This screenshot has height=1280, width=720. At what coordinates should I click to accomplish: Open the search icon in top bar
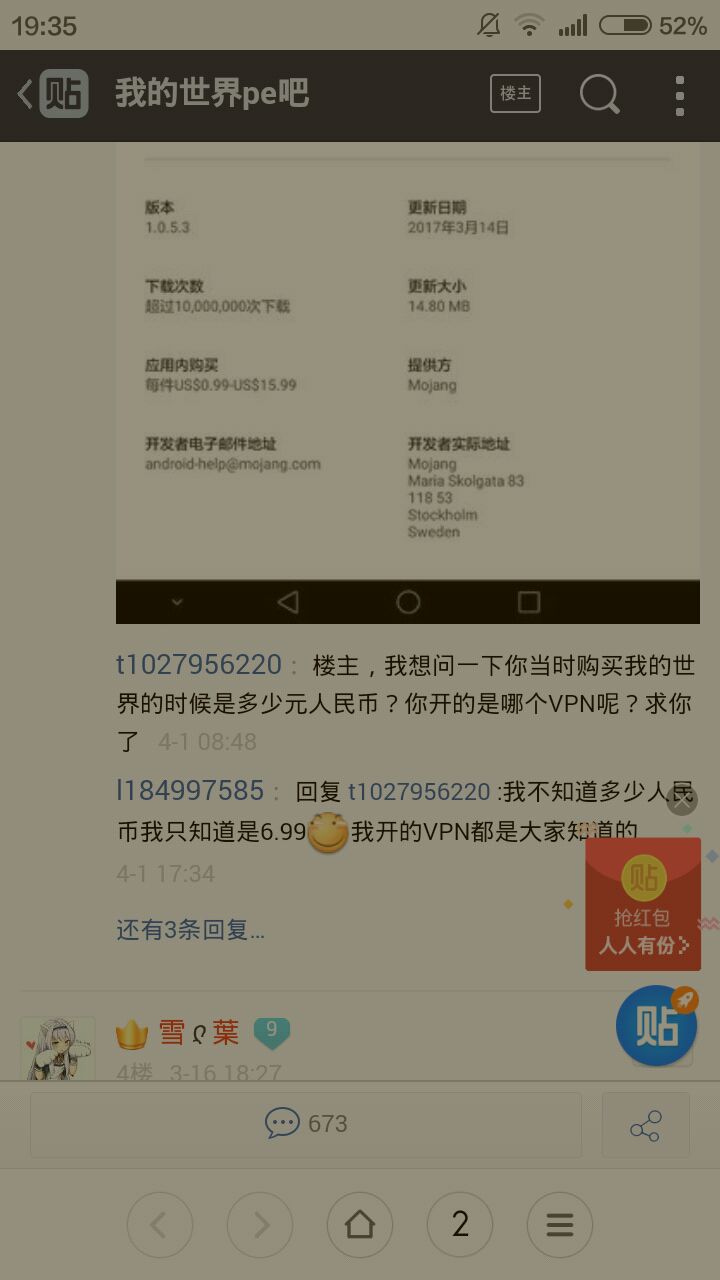[x=599, y=94]
